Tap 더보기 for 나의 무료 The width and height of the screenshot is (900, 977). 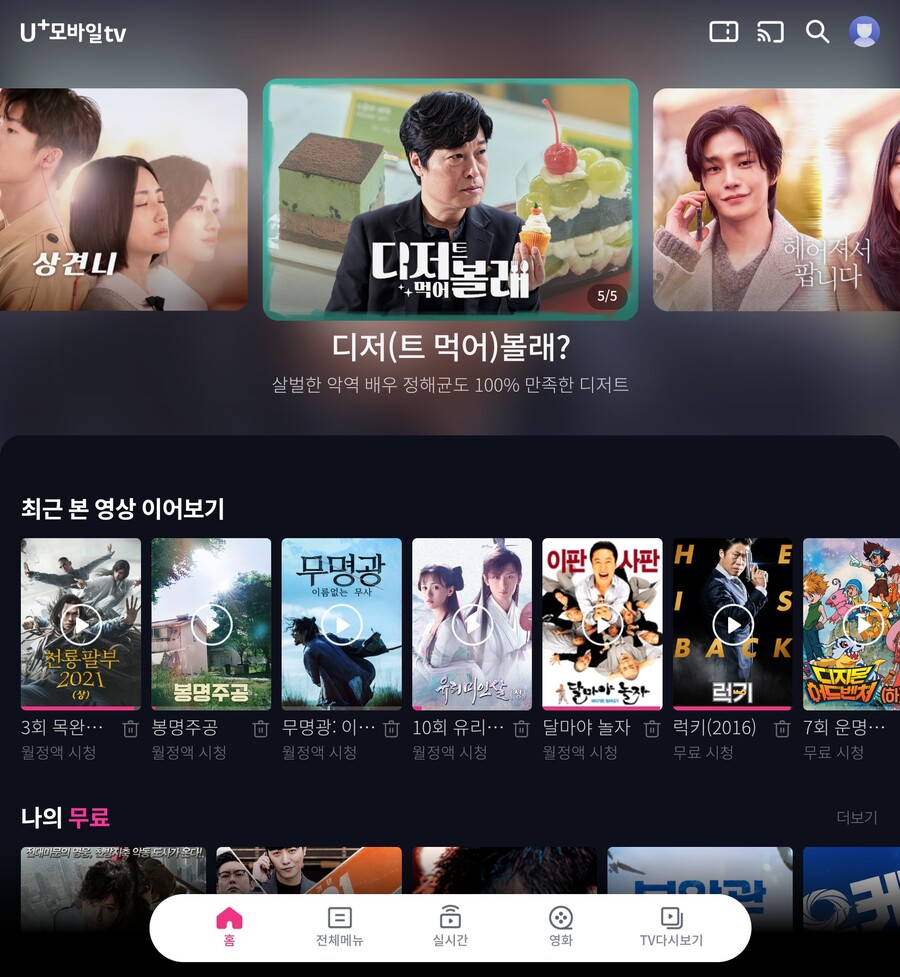click(856, 817)
